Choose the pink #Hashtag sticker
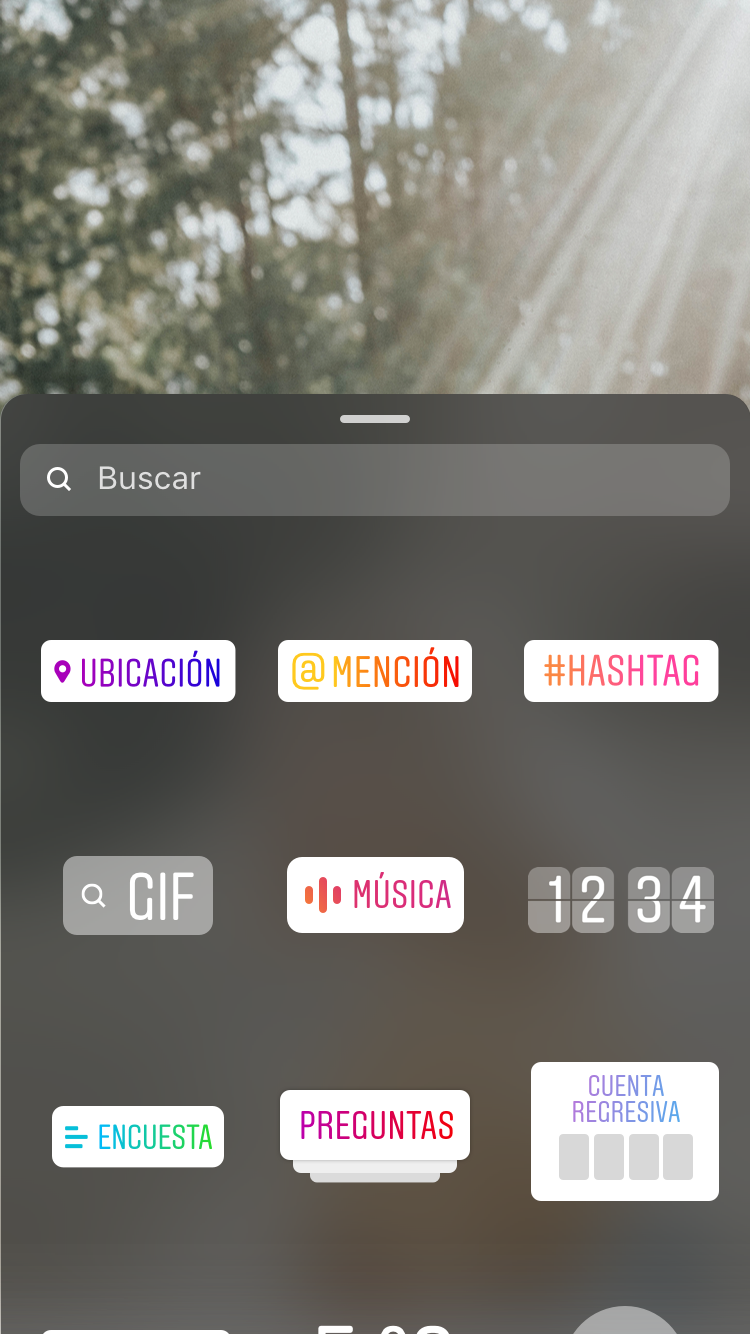 [620, 671]
